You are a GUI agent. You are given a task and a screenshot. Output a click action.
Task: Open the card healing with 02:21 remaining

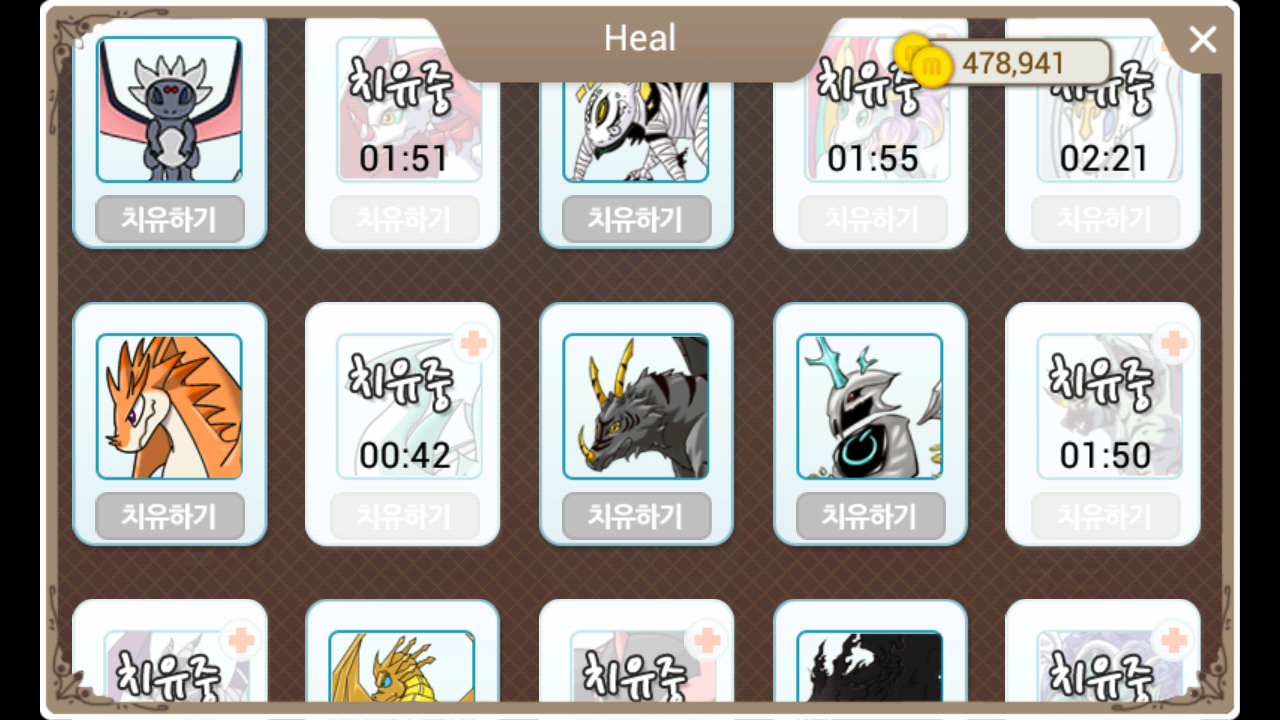tap(1104, 130)
